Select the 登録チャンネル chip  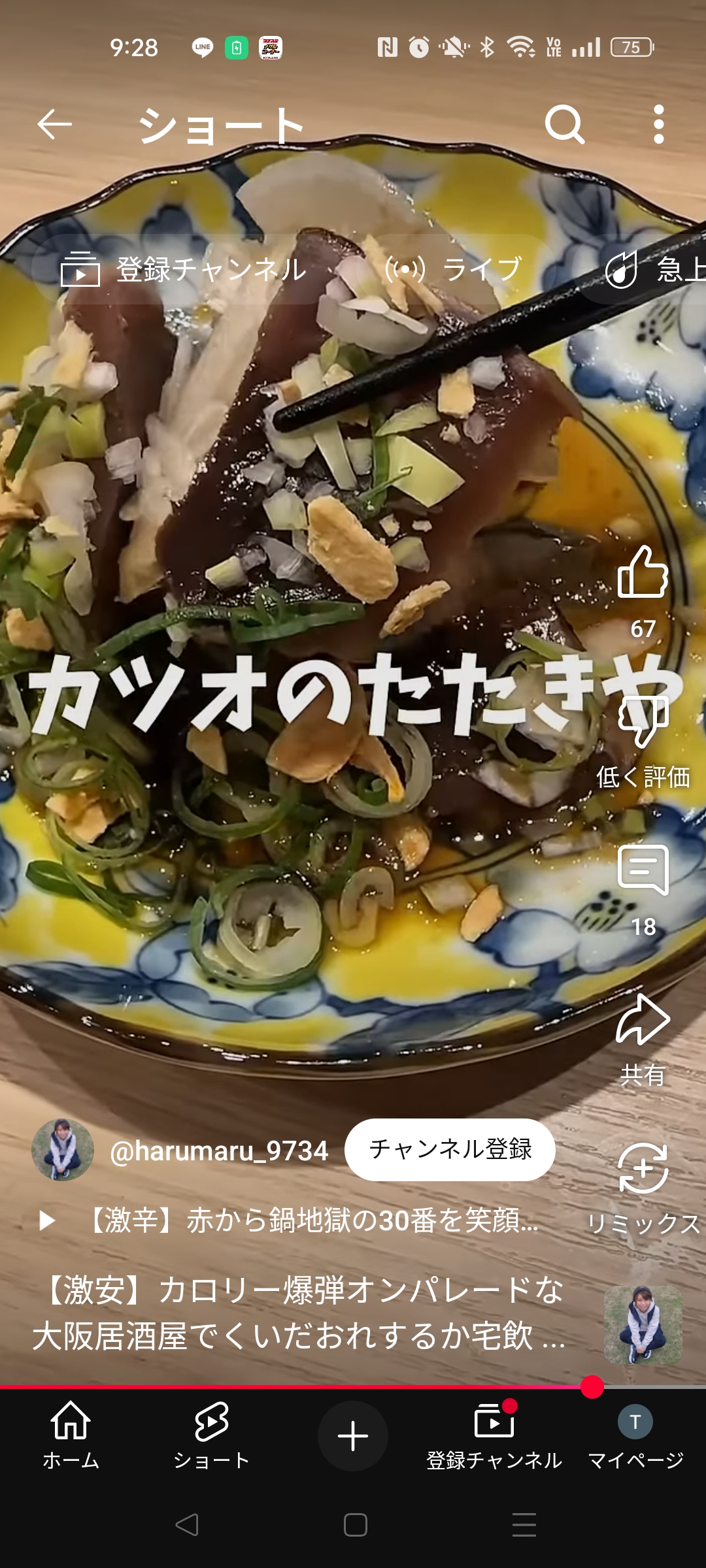click(183, 269)
